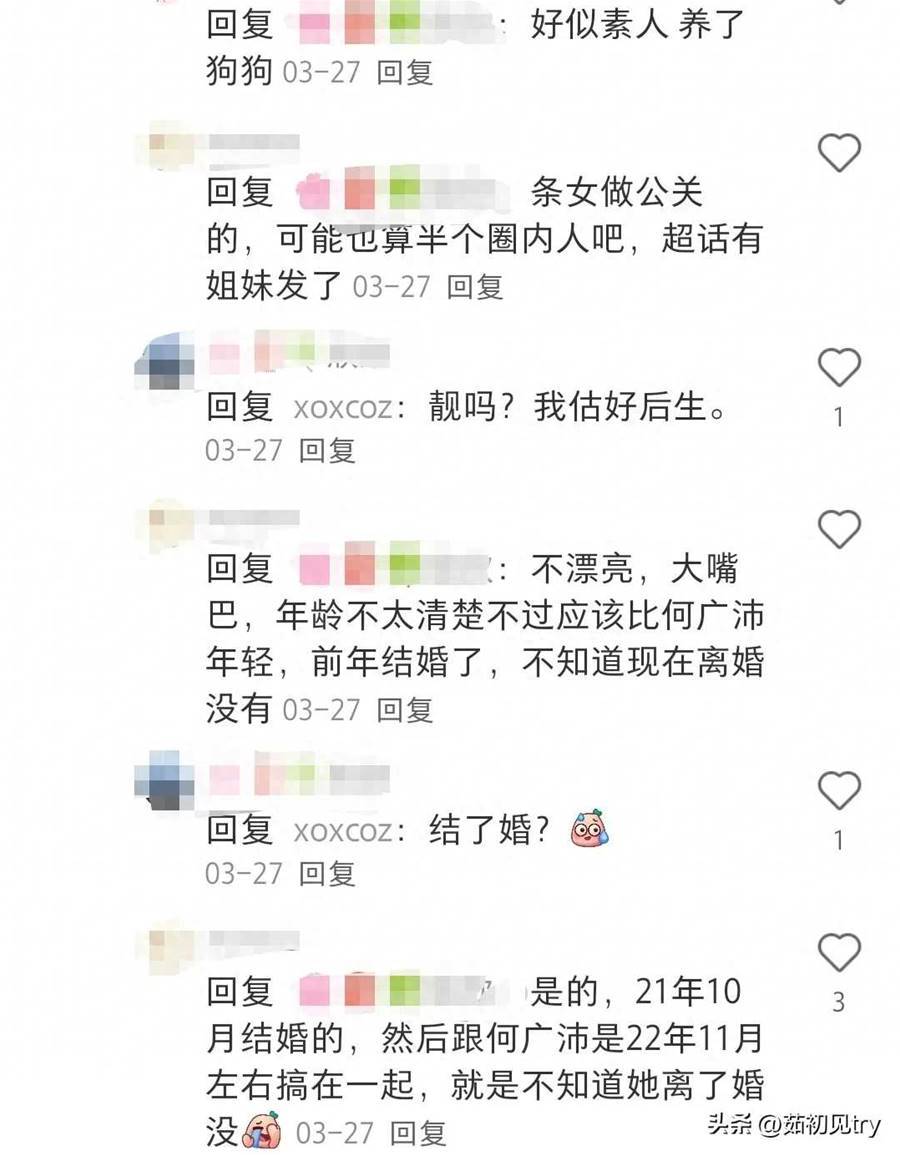This screenshot has height=1155, width=900.
Task: Reply to the comment 好似素人 养了狗狗
Action: (x=404, y=73)
